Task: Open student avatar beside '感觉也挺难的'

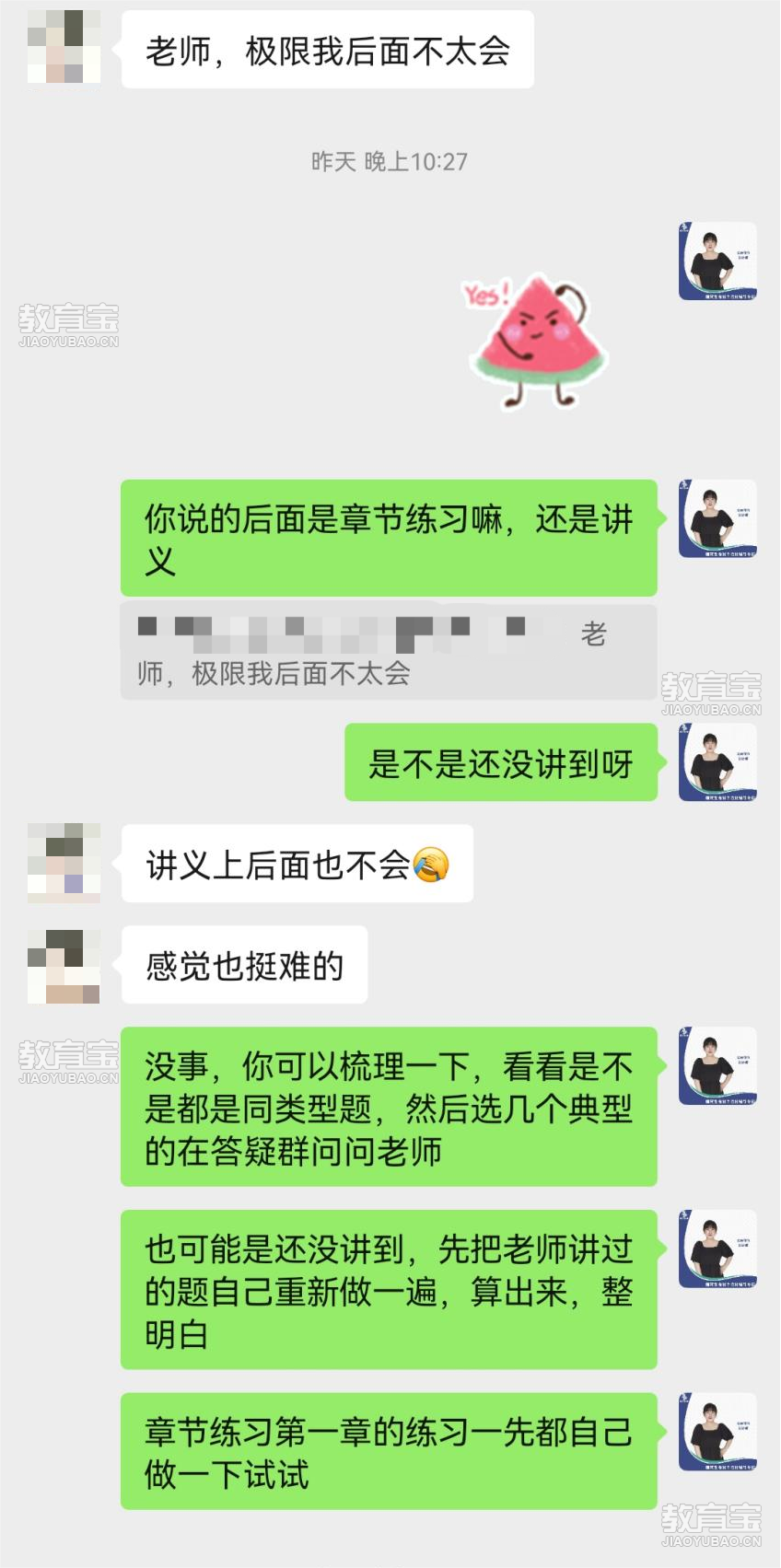Action: (64, 966)
